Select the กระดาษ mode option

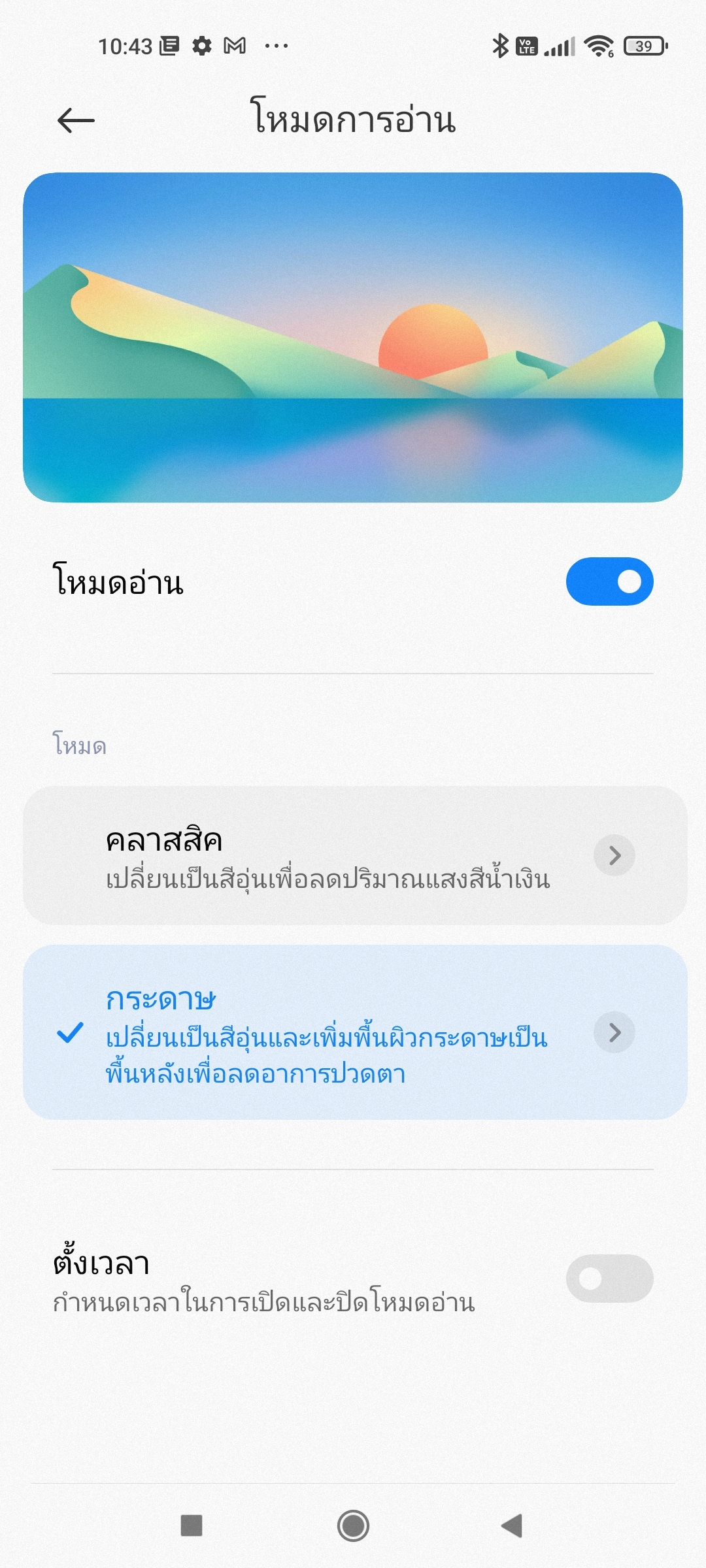(x=327, y=1032)
